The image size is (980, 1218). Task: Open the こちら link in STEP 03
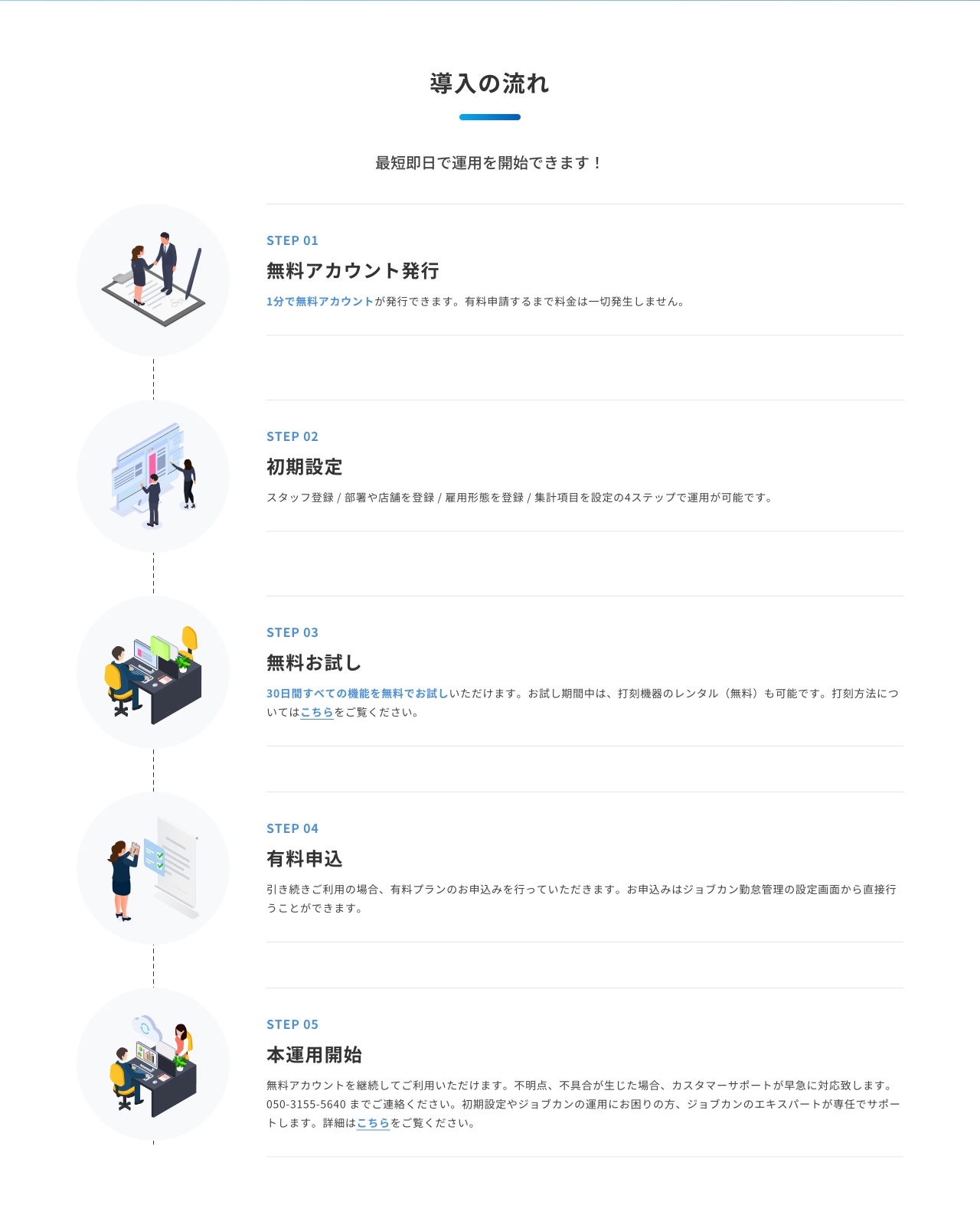coord(316,713)
